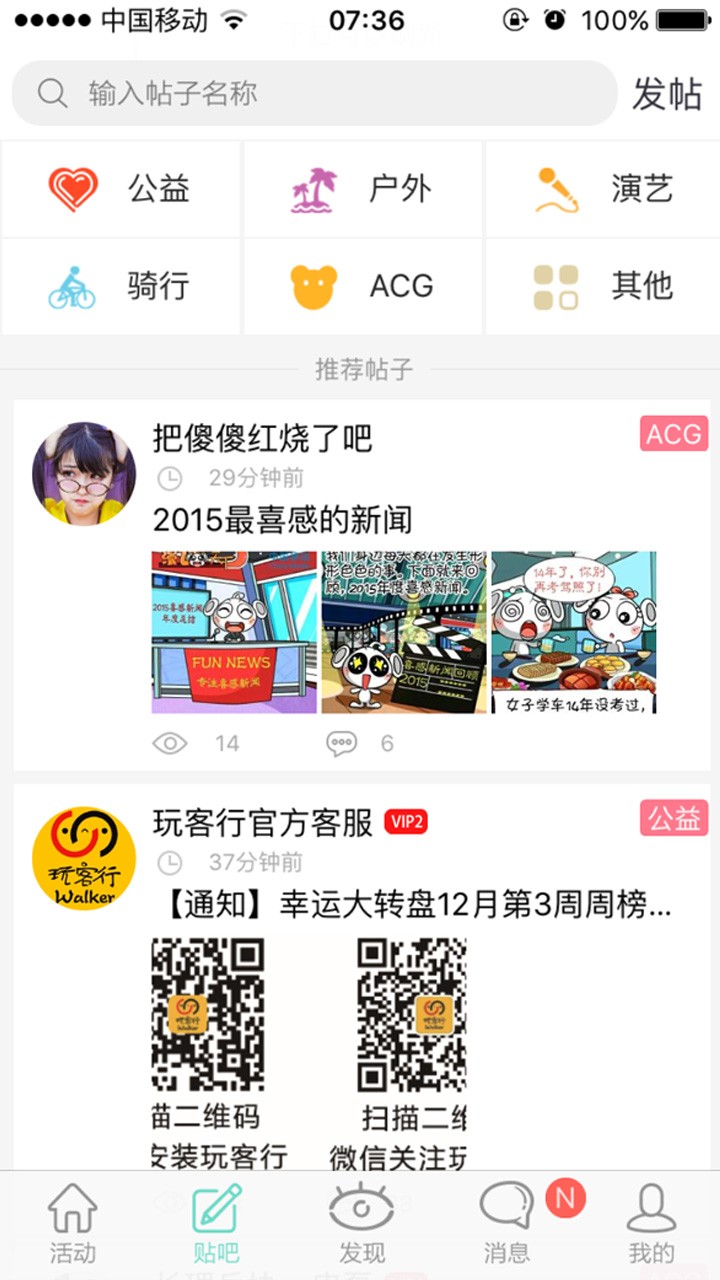Go to the ACG category

tap(363, 286)
